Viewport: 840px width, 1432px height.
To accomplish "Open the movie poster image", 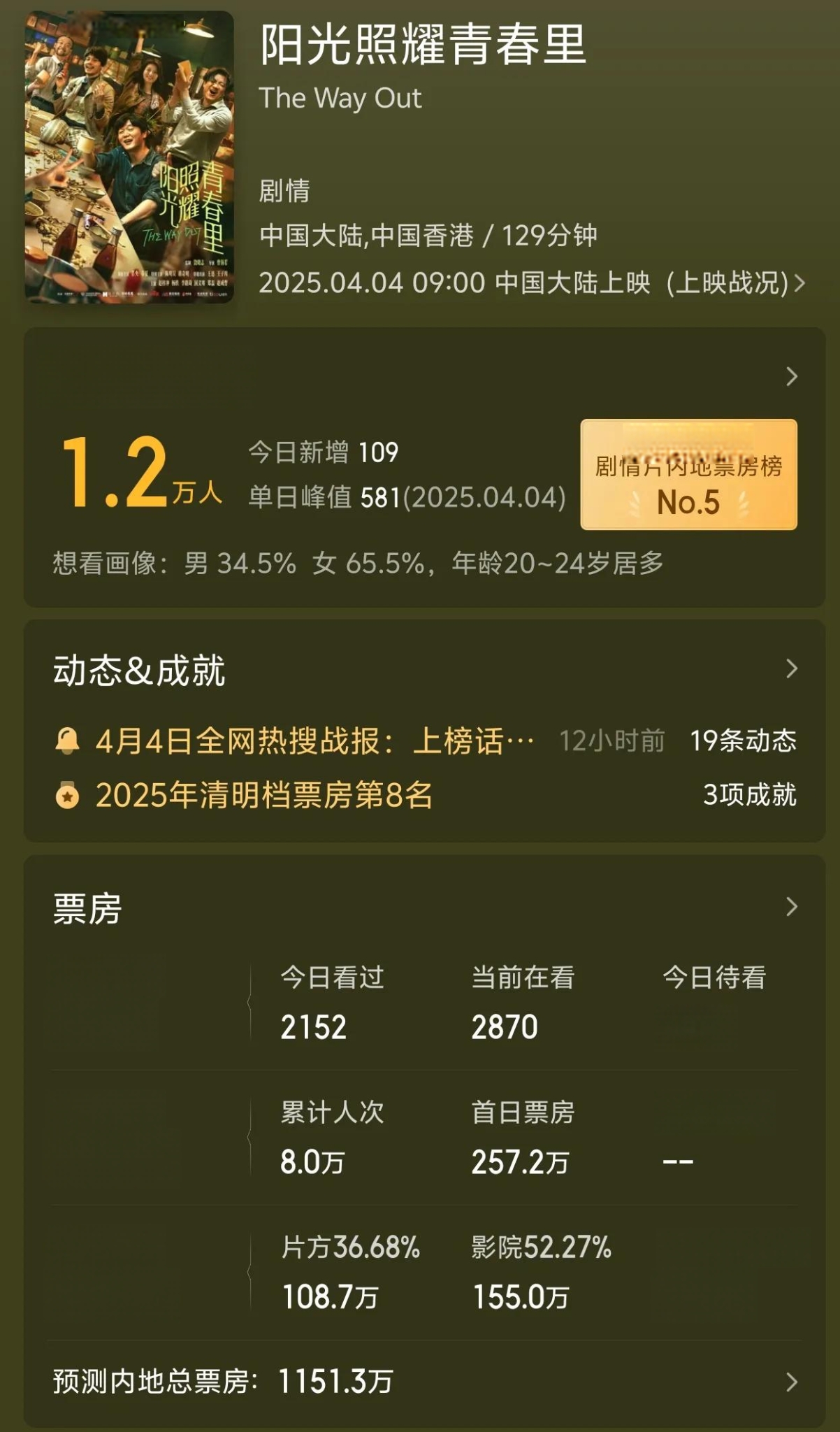I will 129,157.
